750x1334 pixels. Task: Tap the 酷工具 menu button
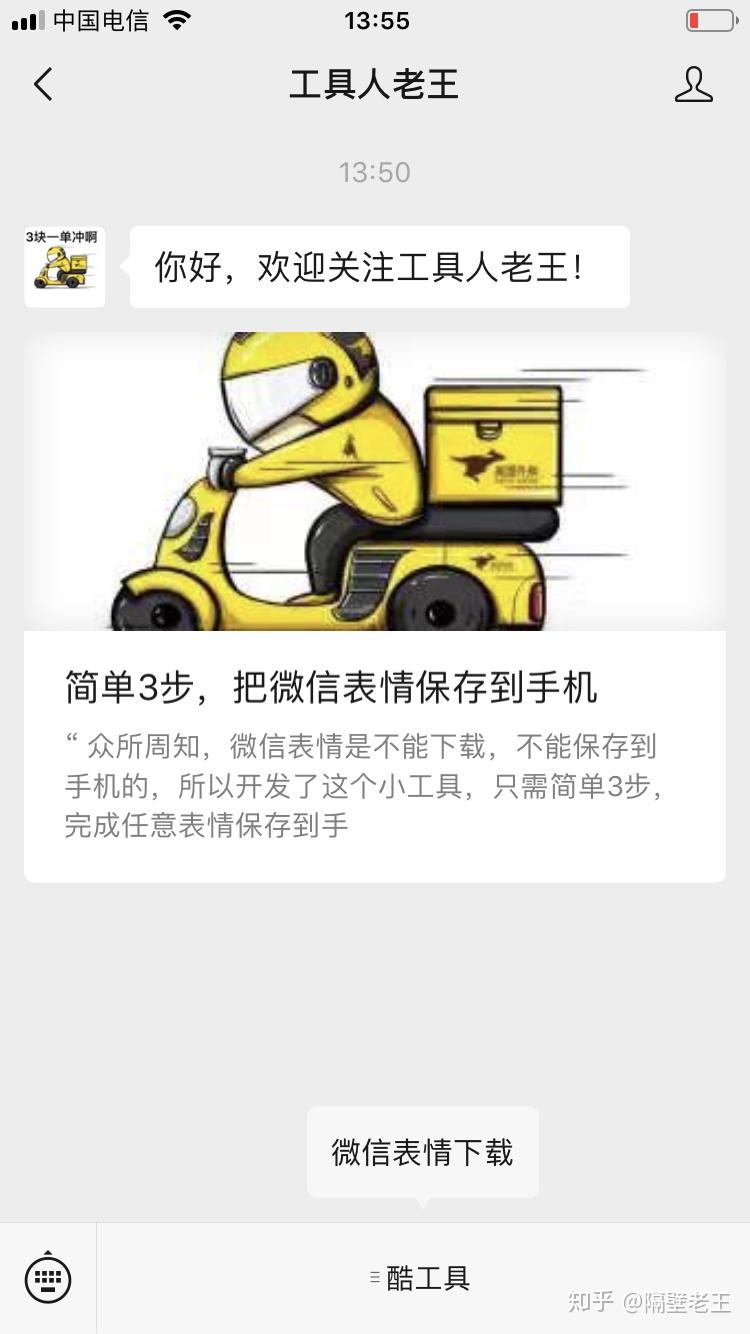tap(423, 1278)
